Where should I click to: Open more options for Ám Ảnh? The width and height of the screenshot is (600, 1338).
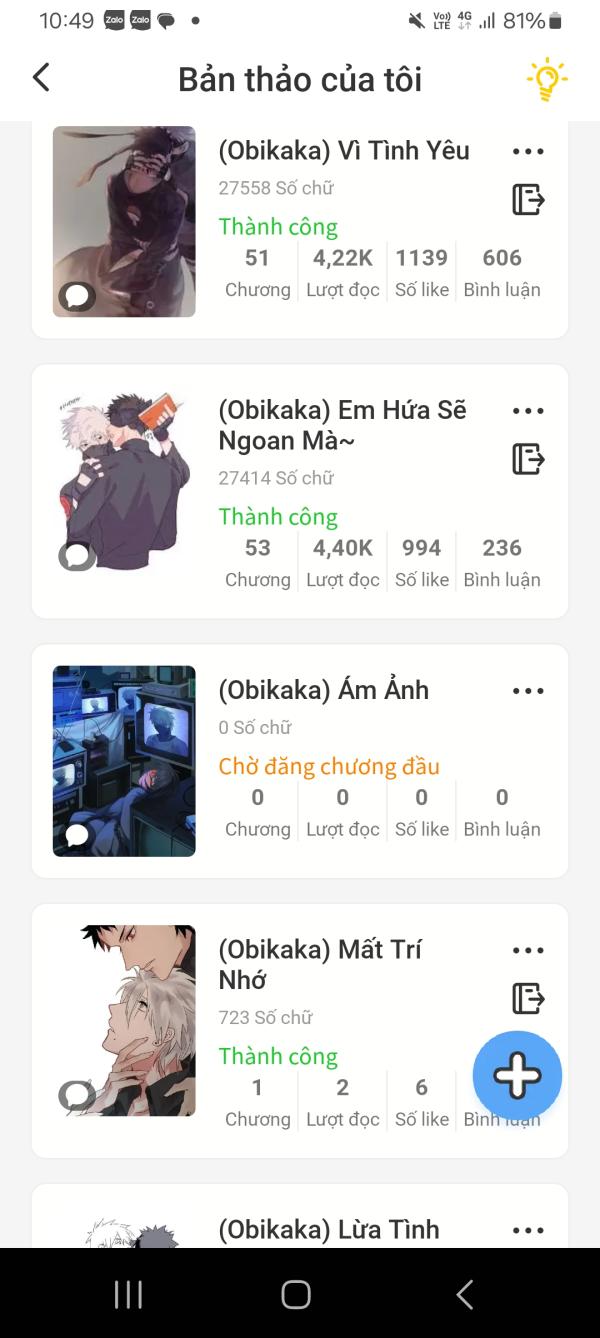point(528,691)
